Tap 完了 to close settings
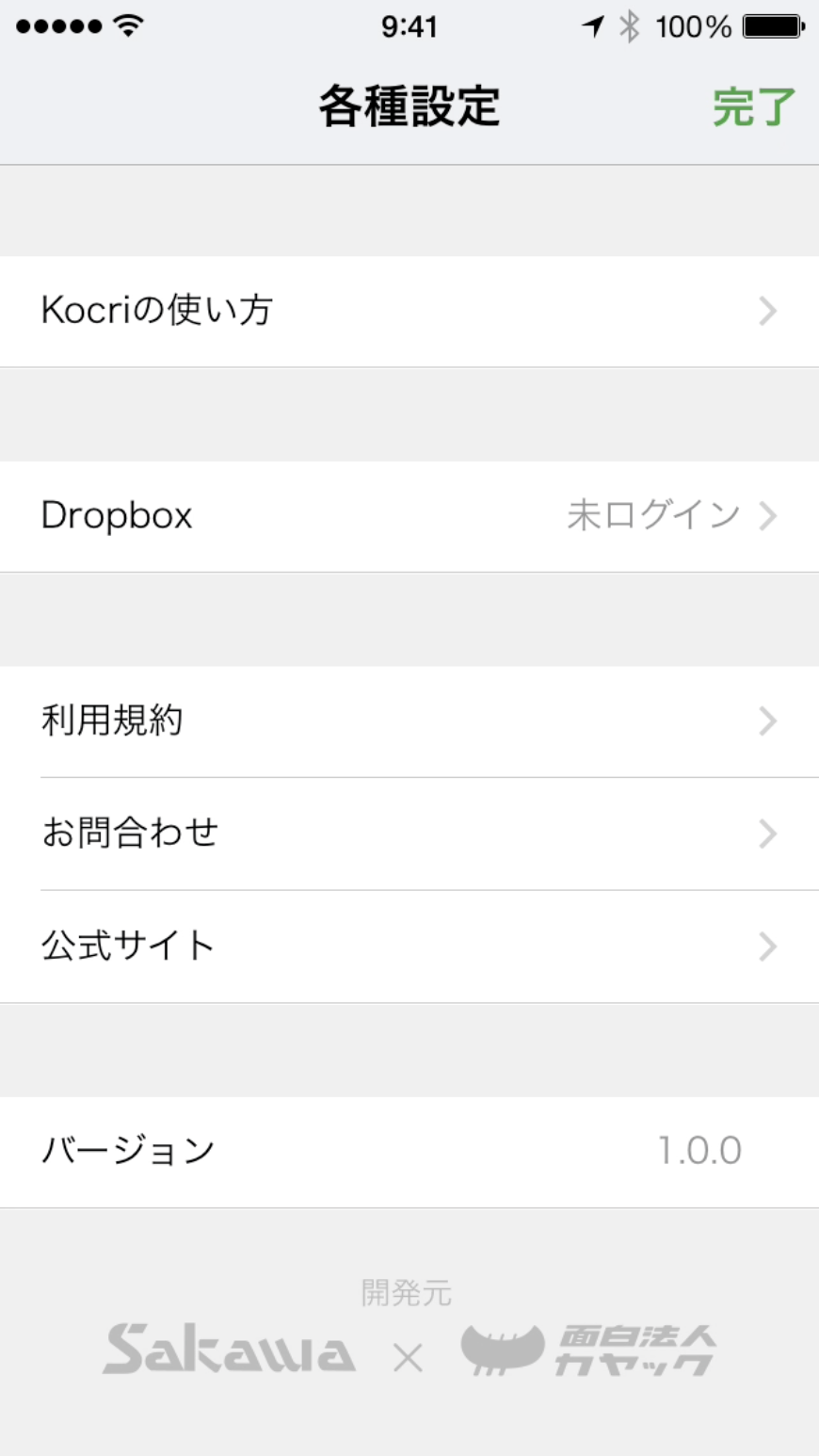 pyautogui.click(x=754, y=107)
